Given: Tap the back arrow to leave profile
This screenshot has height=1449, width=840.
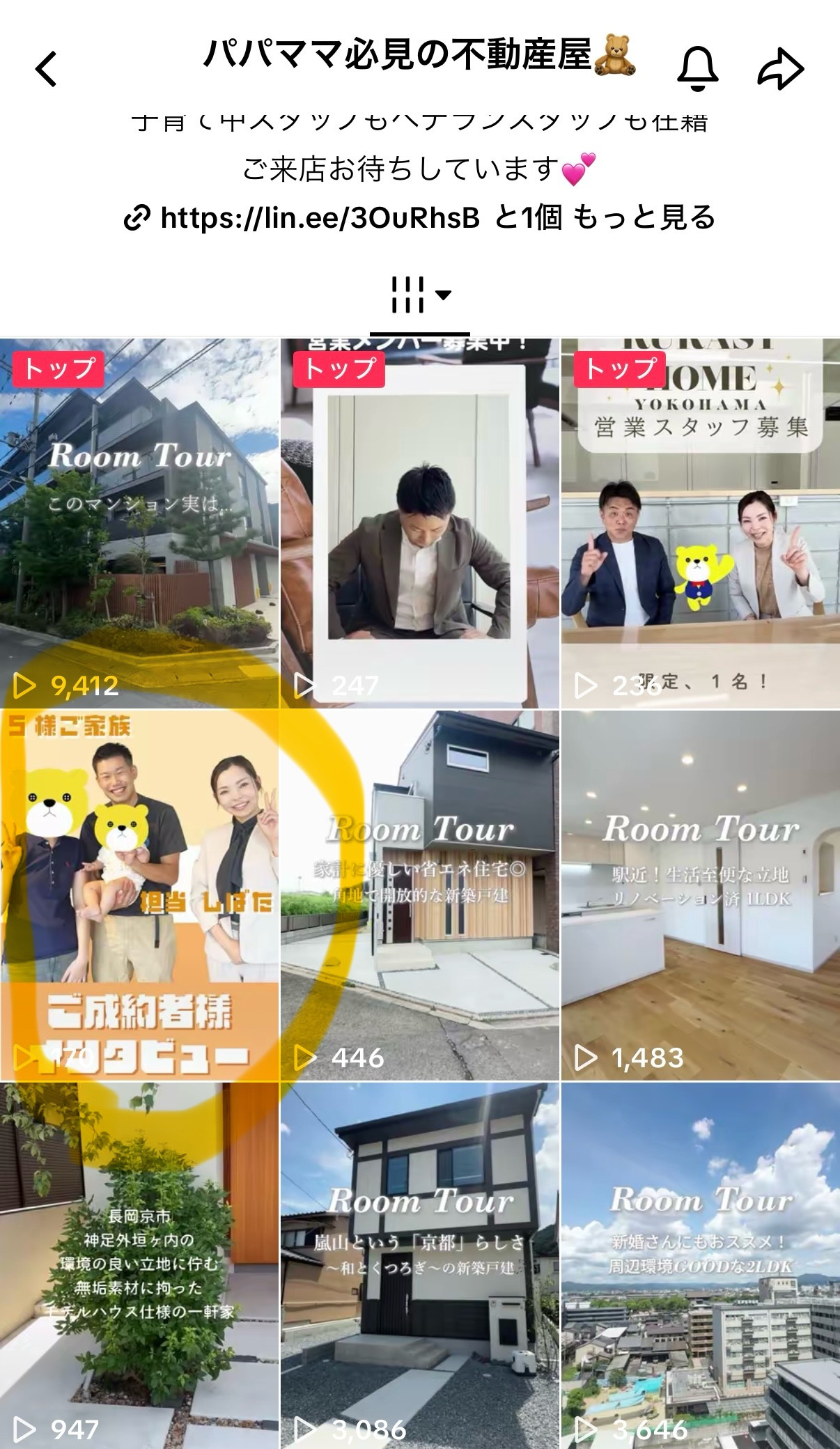Looking at the screenshot, I should 46,69.
